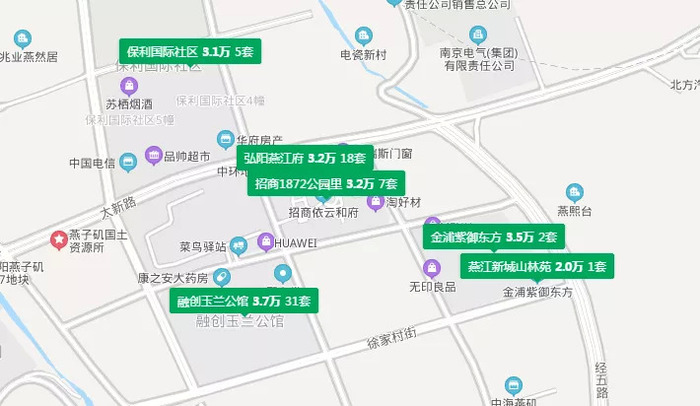Viewport: 700px width, 406px height.
Task: Select the 融创玉兰公馆 3.7万 31套 marker
Action: [x=244, y=300]
